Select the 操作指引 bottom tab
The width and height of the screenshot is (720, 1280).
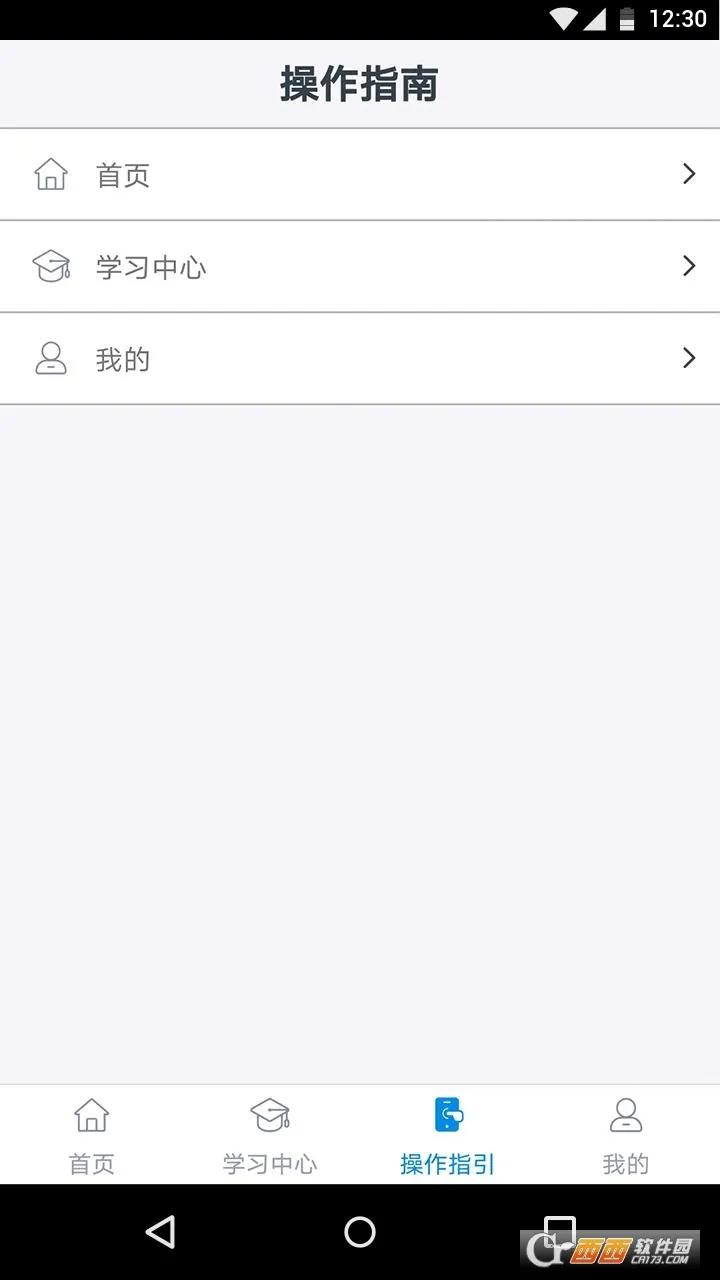click(448, 1136)
